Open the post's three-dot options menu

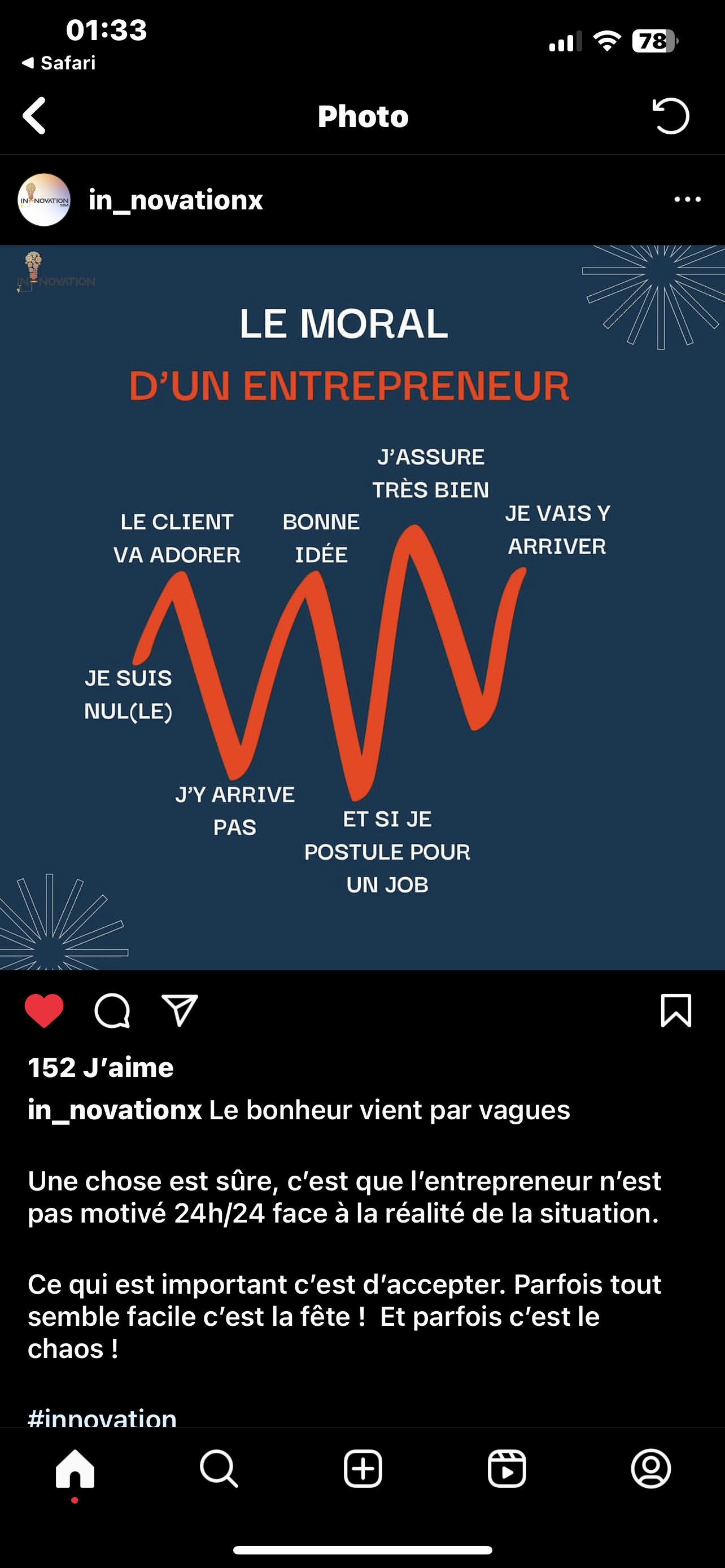coord(687,200)
